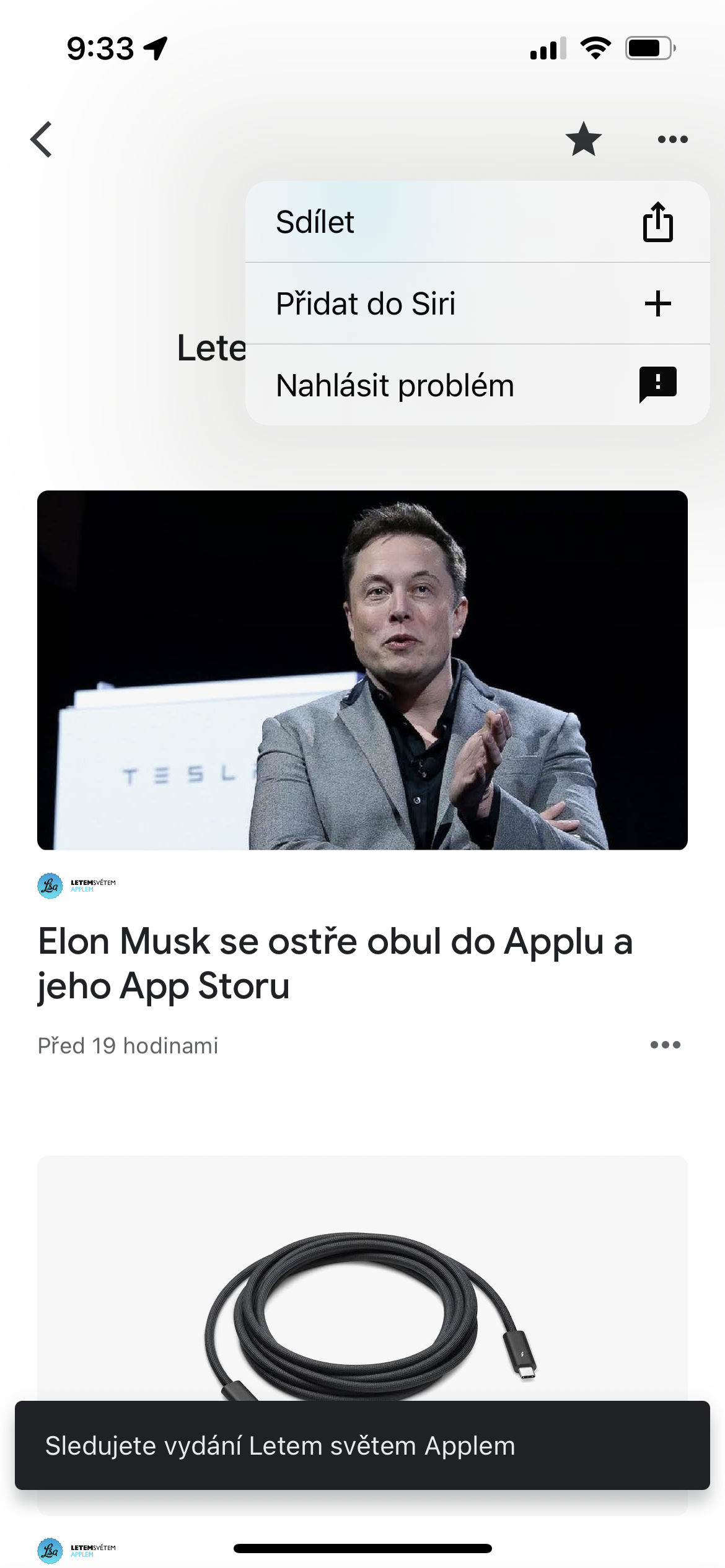Choose Přidat do Siri option
The width and height of the screenshot is (725, 1568).
point(477,303)
